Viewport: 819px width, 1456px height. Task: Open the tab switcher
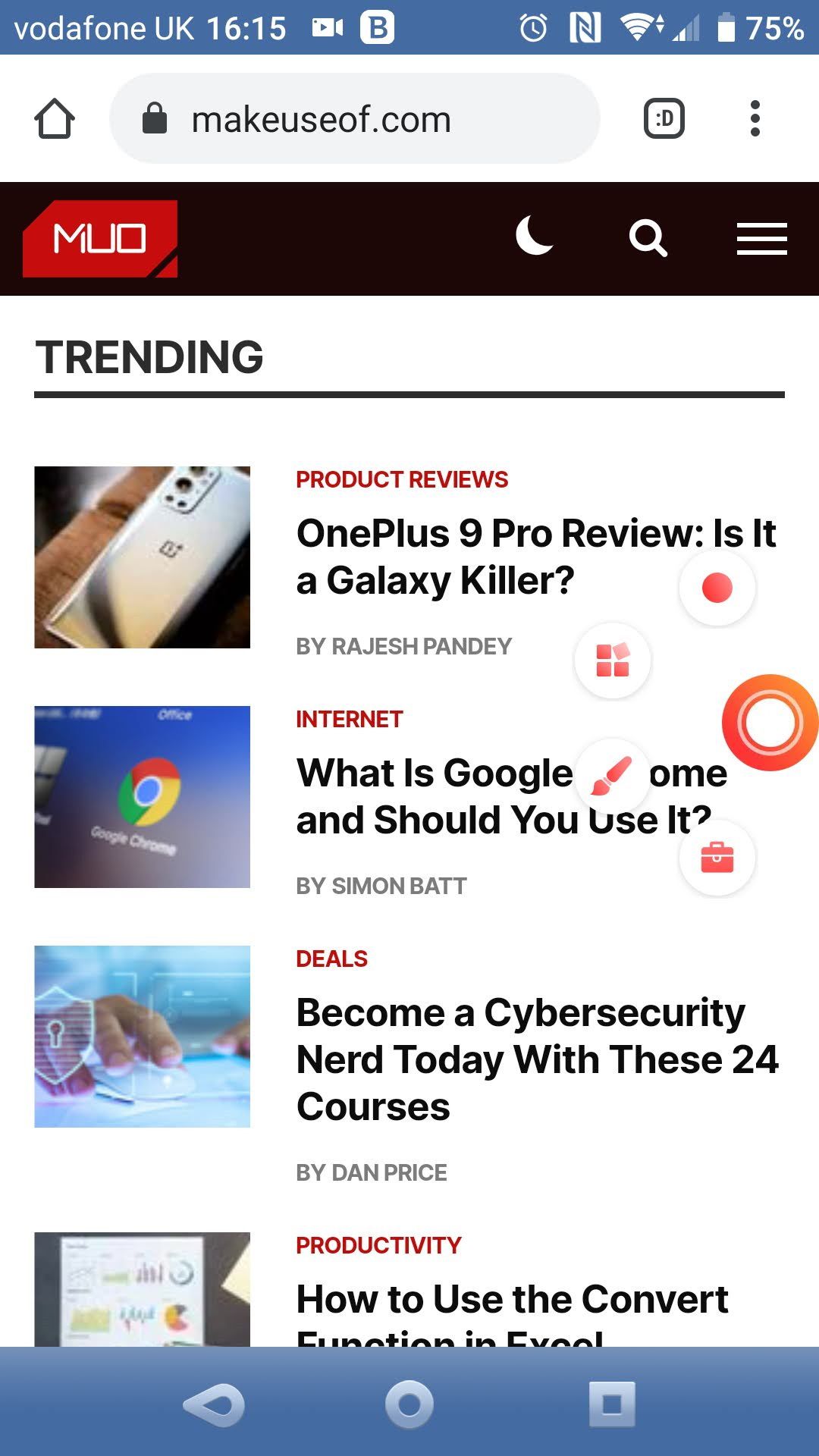pyautogui.click(x=664, y=119)
